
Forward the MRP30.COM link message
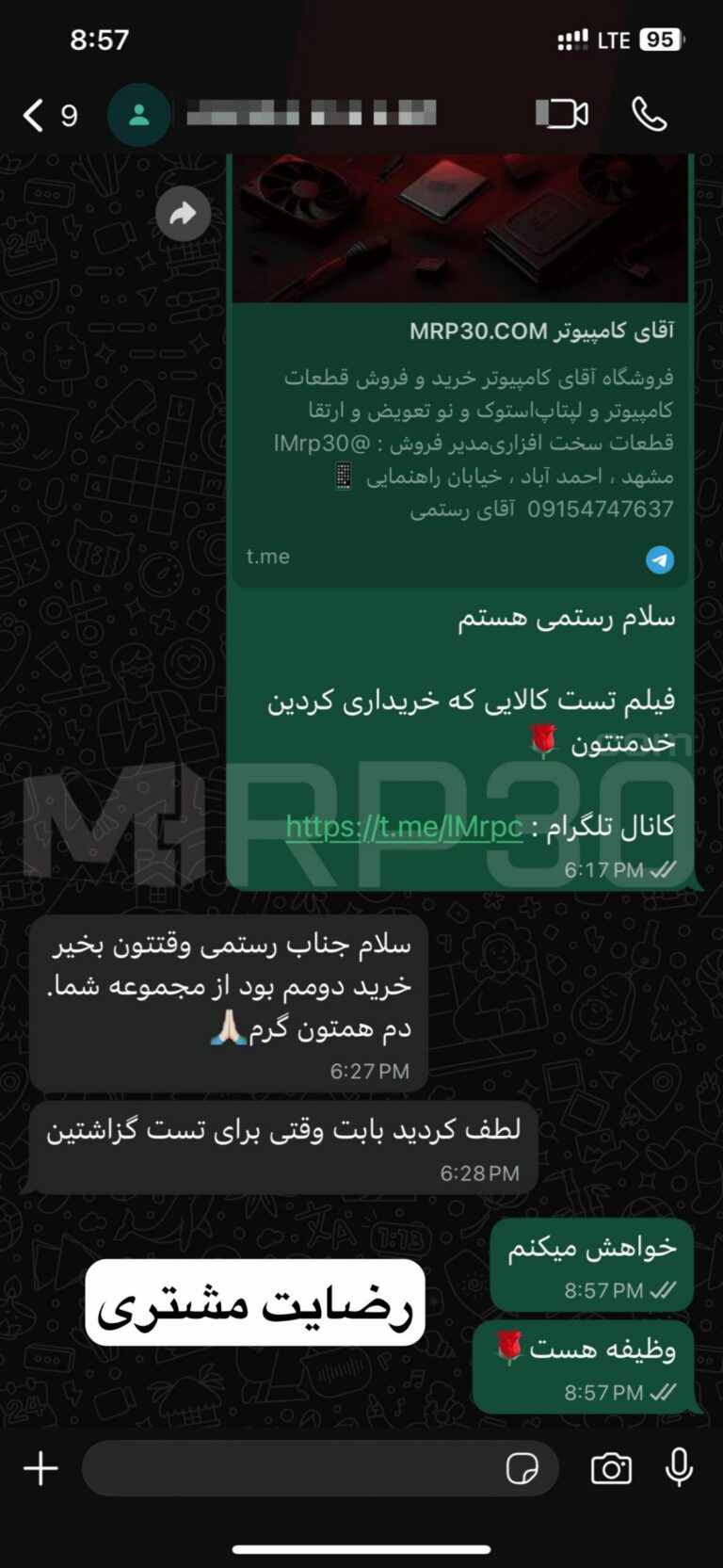(183, 214)
